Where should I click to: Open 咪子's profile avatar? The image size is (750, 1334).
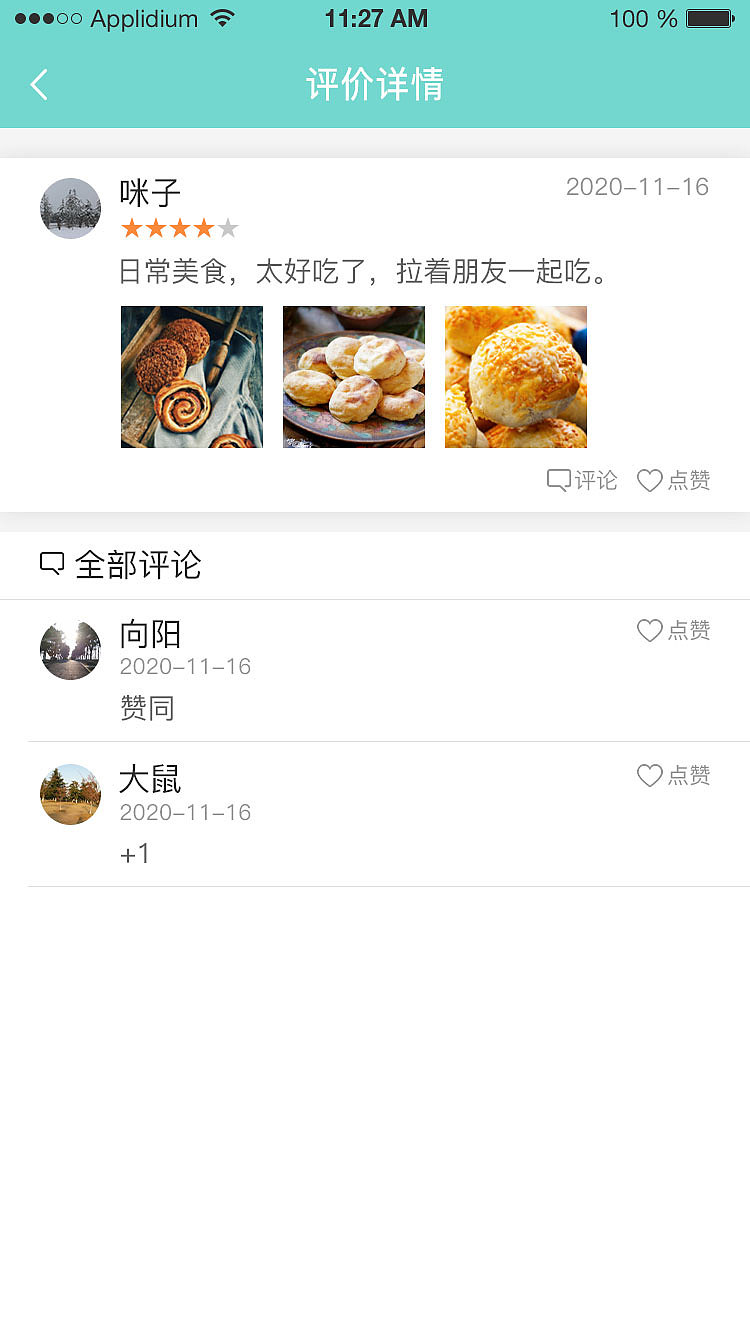coord(70,208)
